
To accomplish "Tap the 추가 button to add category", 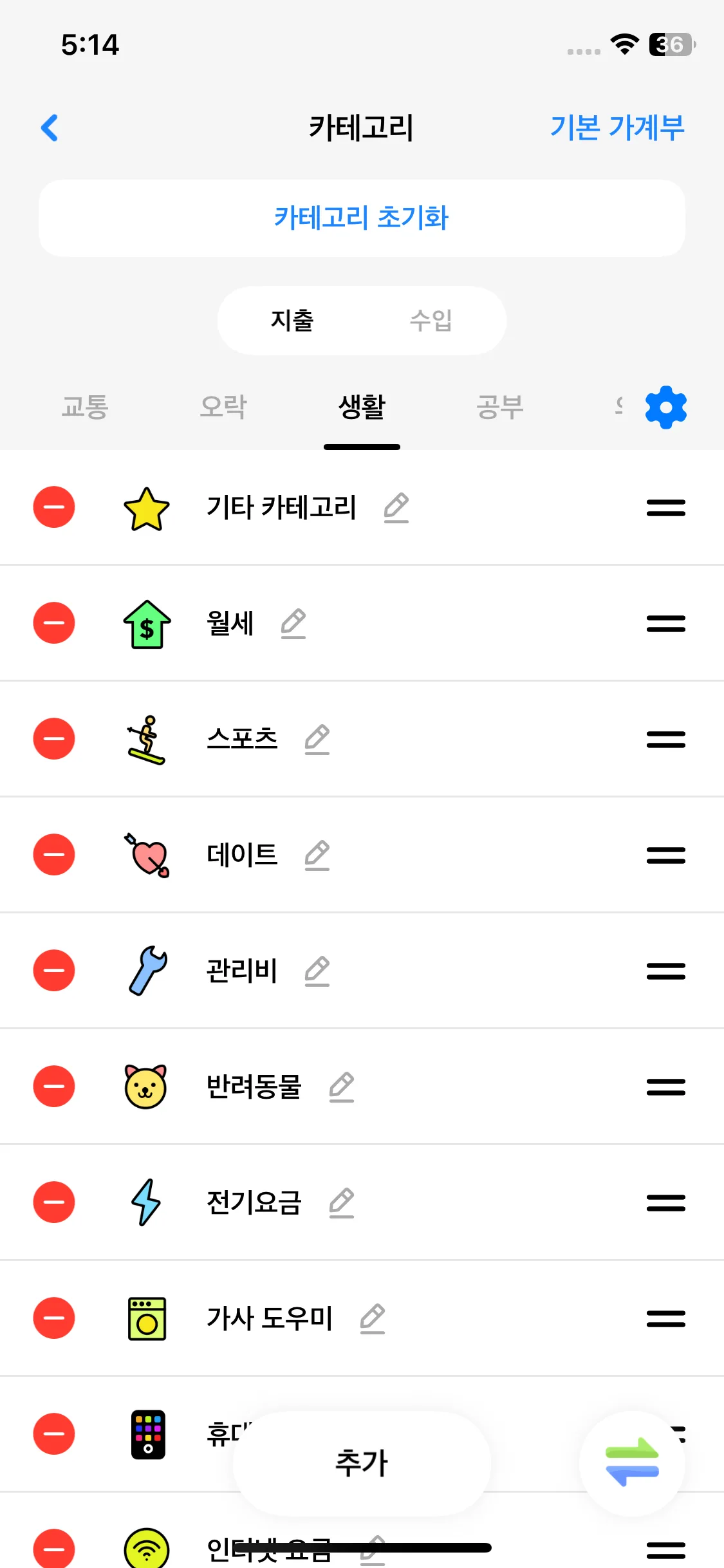I will pyautogui.click(x=362, y=1462).
